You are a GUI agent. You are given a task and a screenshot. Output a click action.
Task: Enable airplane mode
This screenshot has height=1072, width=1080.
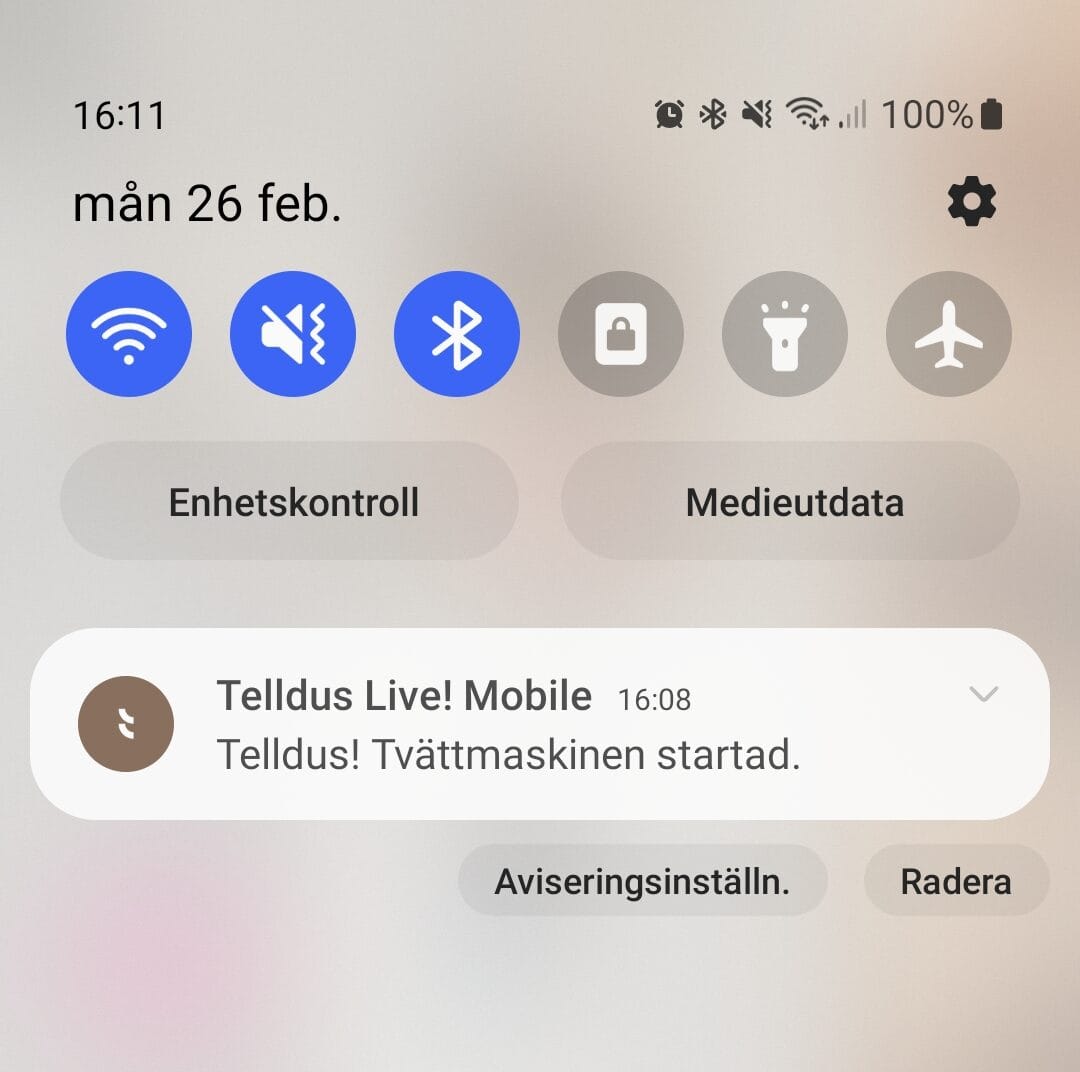tap(948, 334)
